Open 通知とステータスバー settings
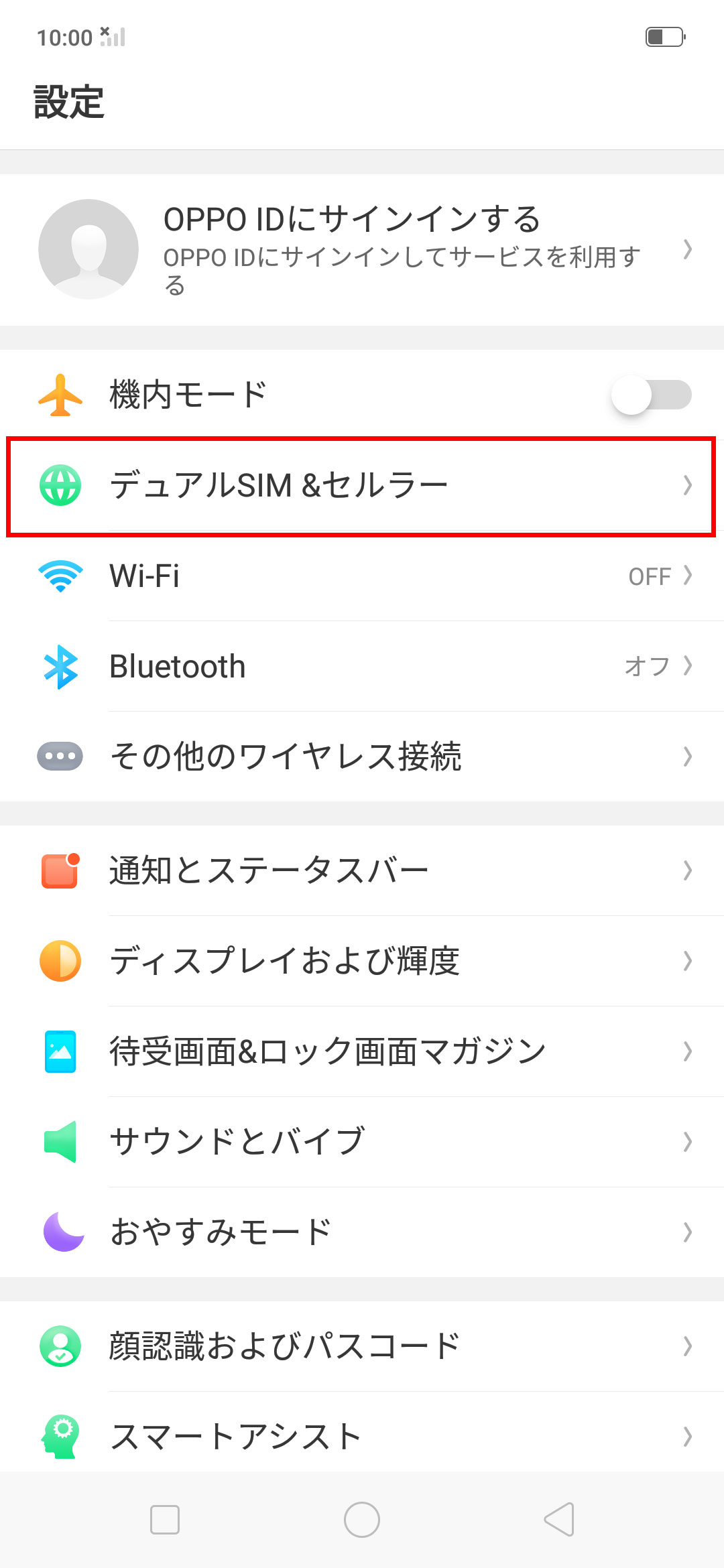This screenshot has height=1568, width=724. tap(362, 870)
